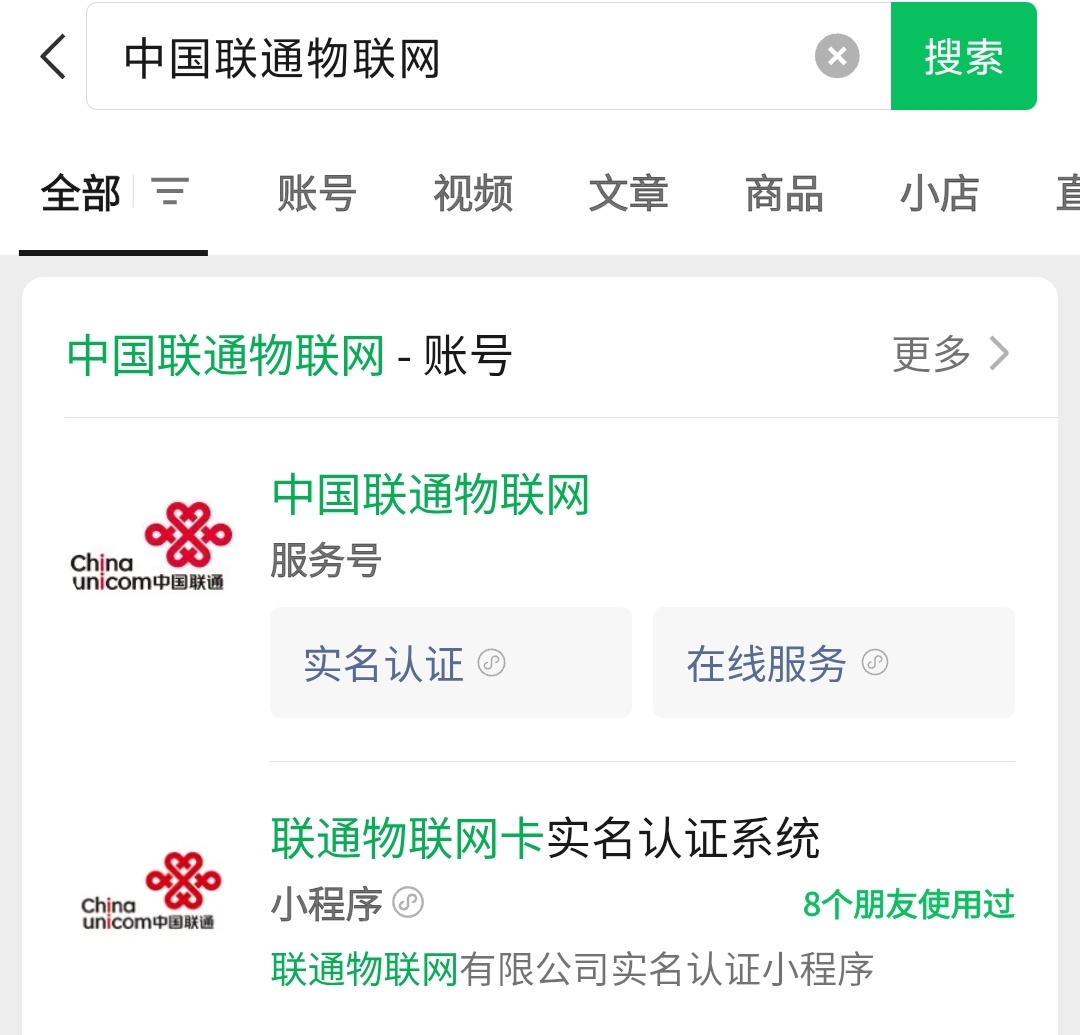Image resolution: width=1080 pixels, height=1035 pixels.
Task: Open the 实名认证 mini program shortcut
Action: coord(450,663)
